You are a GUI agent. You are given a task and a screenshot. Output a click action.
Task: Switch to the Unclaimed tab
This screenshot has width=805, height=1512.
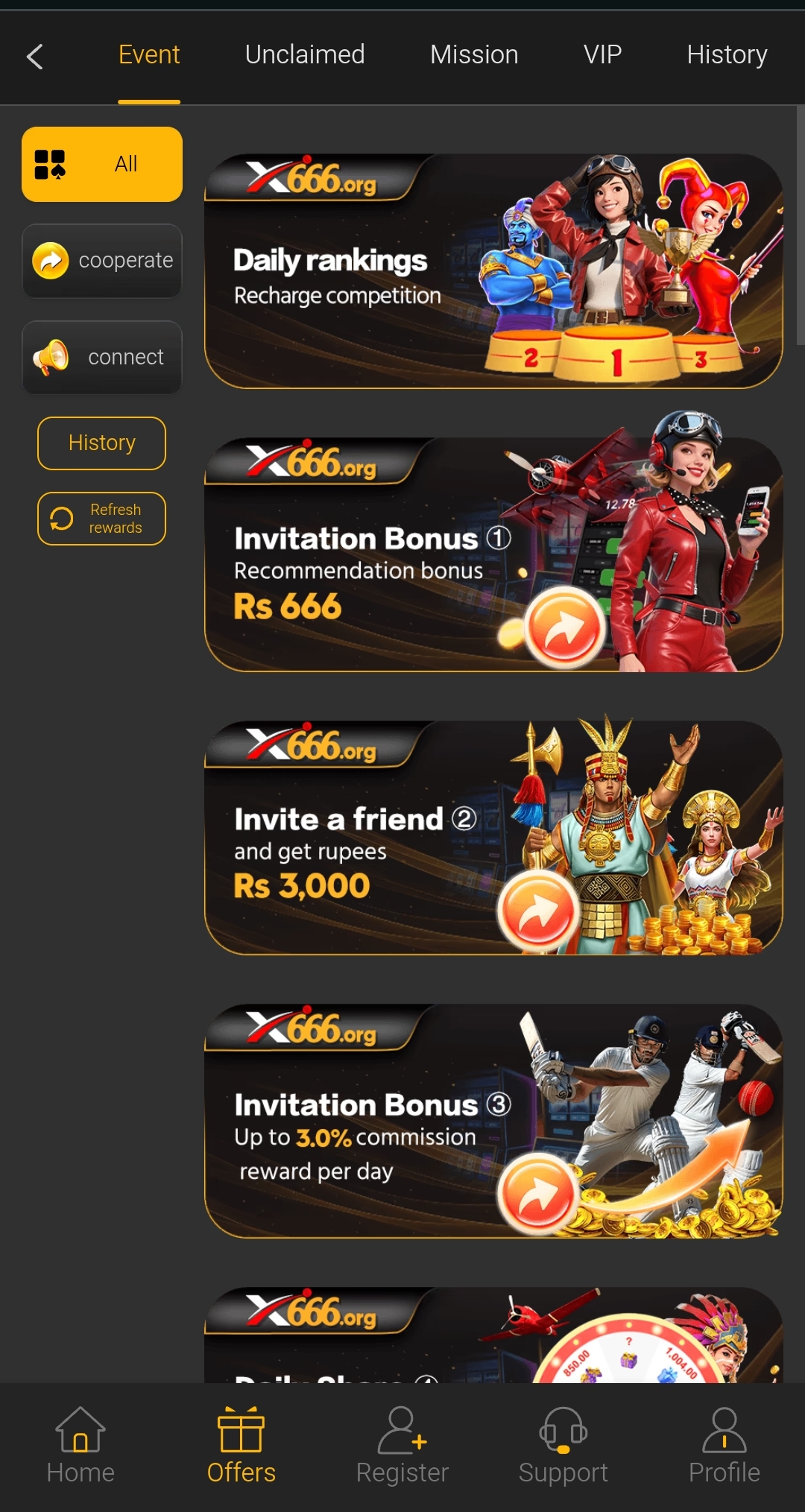click(x=305, y=54)
